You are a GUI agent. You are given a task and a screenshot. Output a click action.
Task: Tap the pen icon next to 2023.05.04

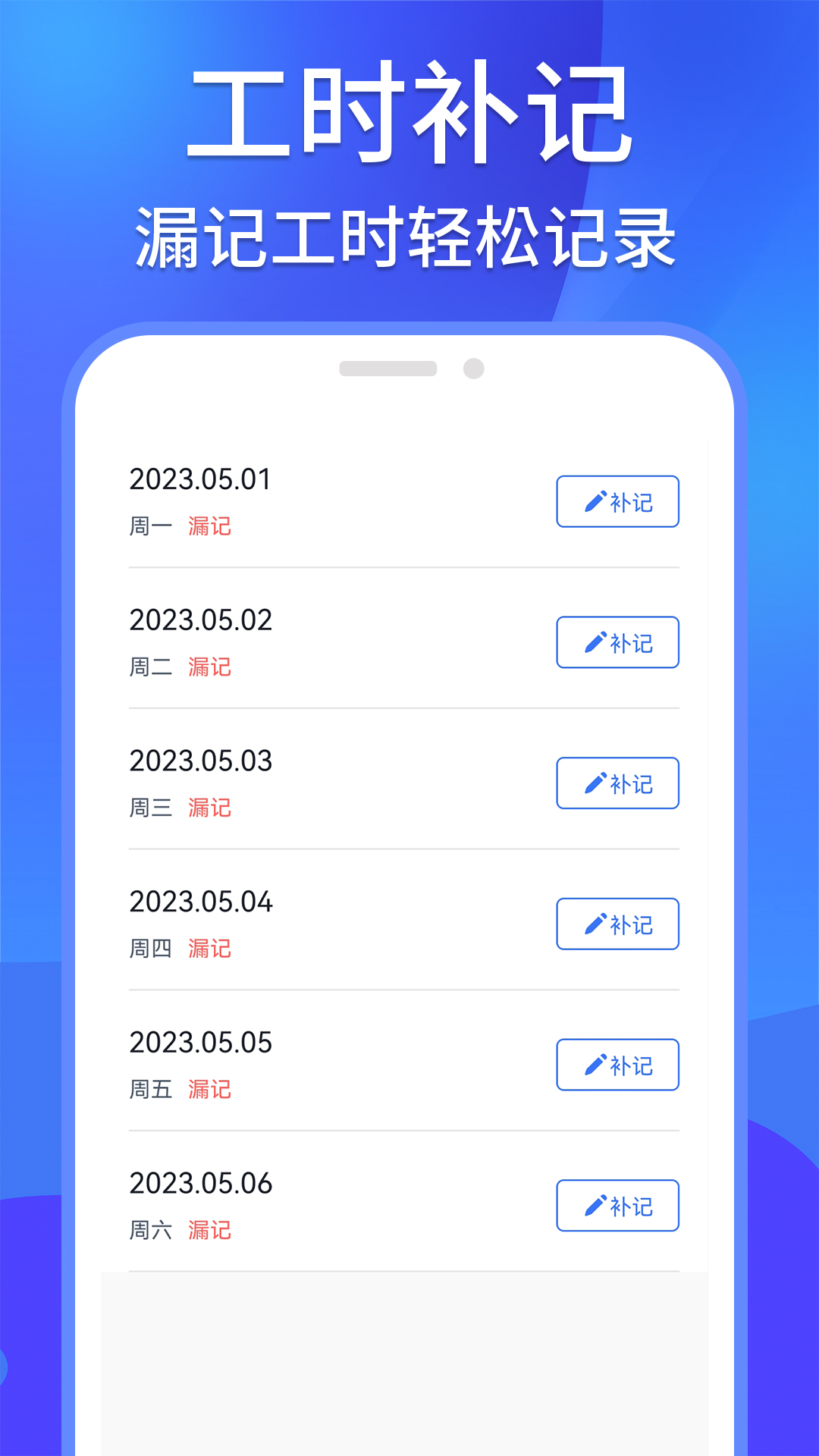[x=595, y=924]
